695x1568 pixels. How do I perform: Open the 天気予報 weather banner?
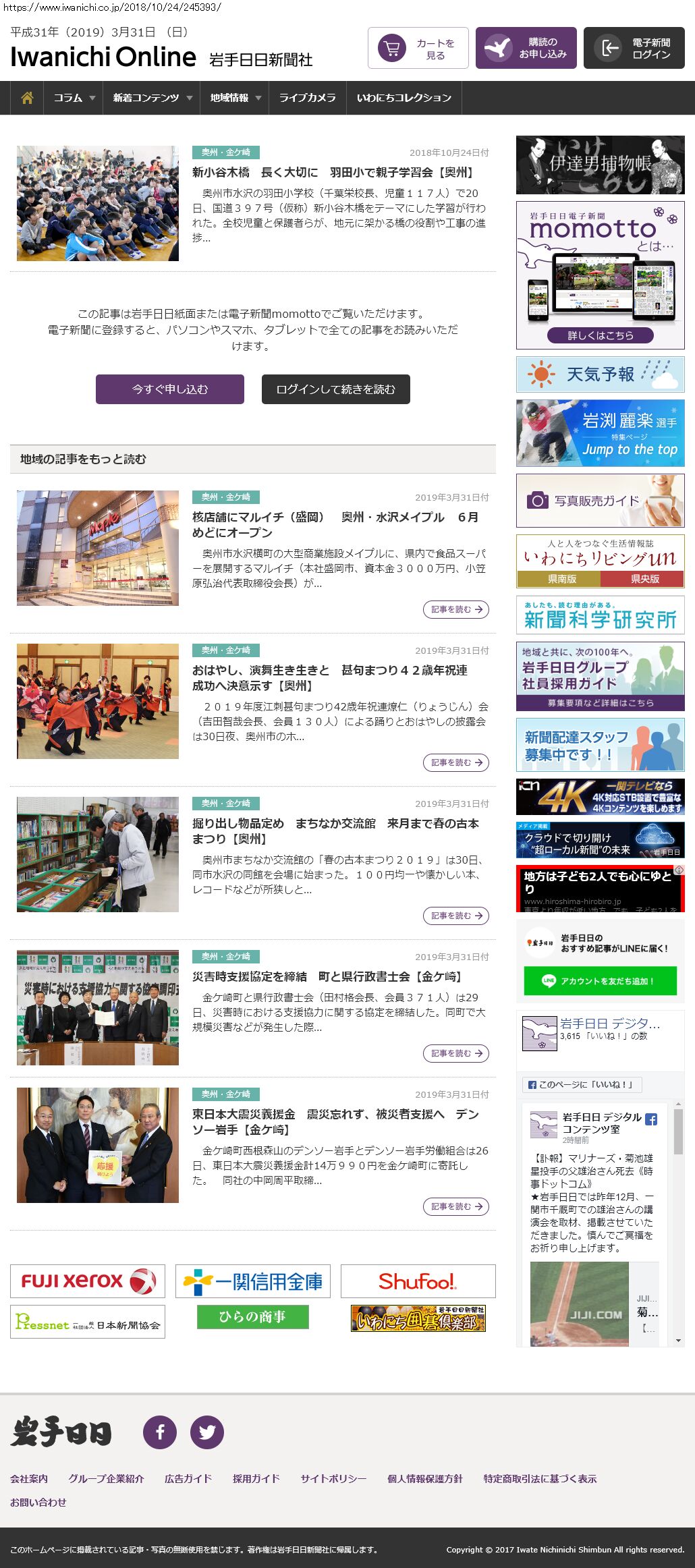[600, 374]
